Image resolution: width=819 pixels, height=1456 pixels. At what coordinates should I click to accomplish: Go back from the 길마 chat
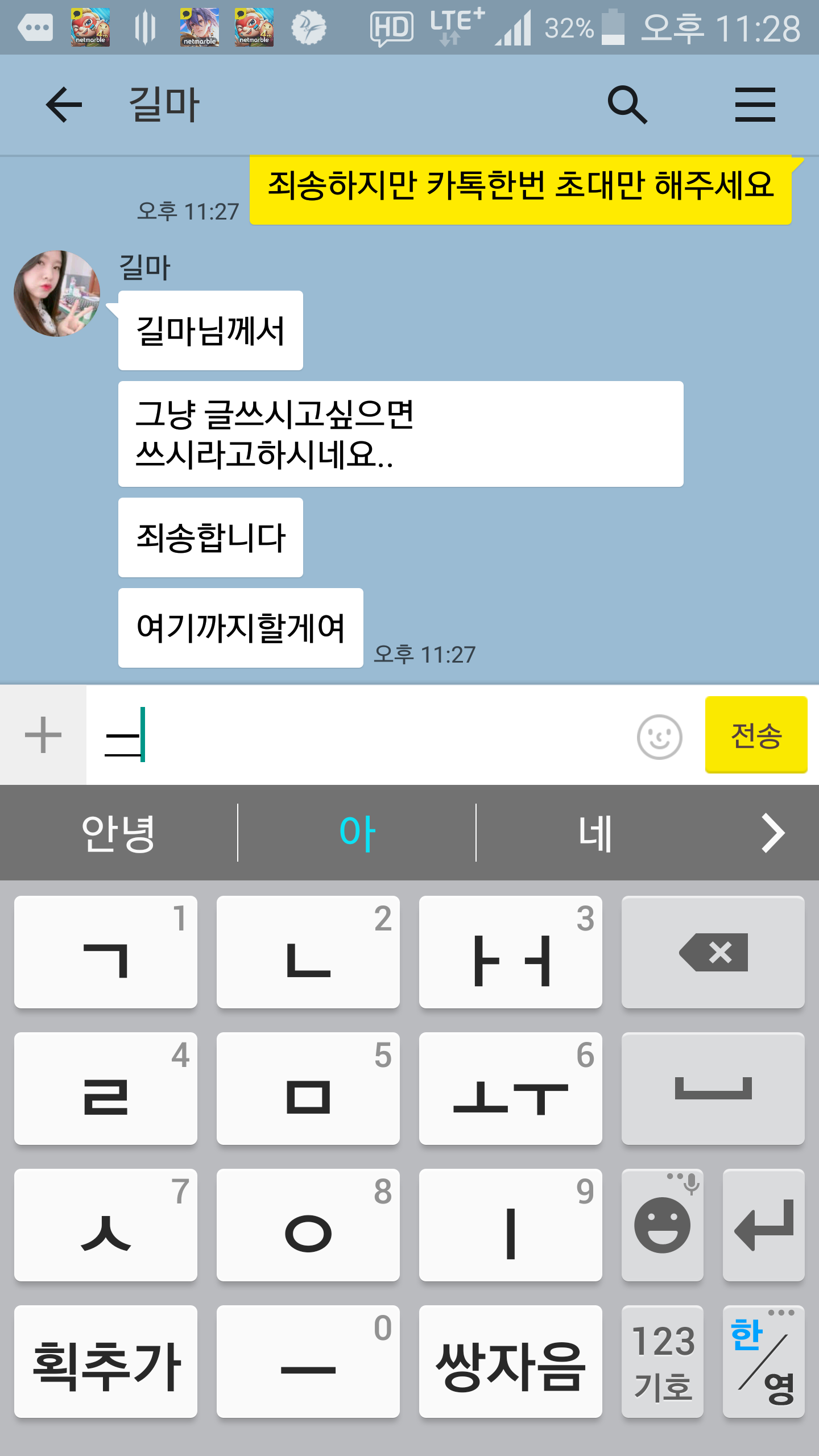(x=64, y=105)
